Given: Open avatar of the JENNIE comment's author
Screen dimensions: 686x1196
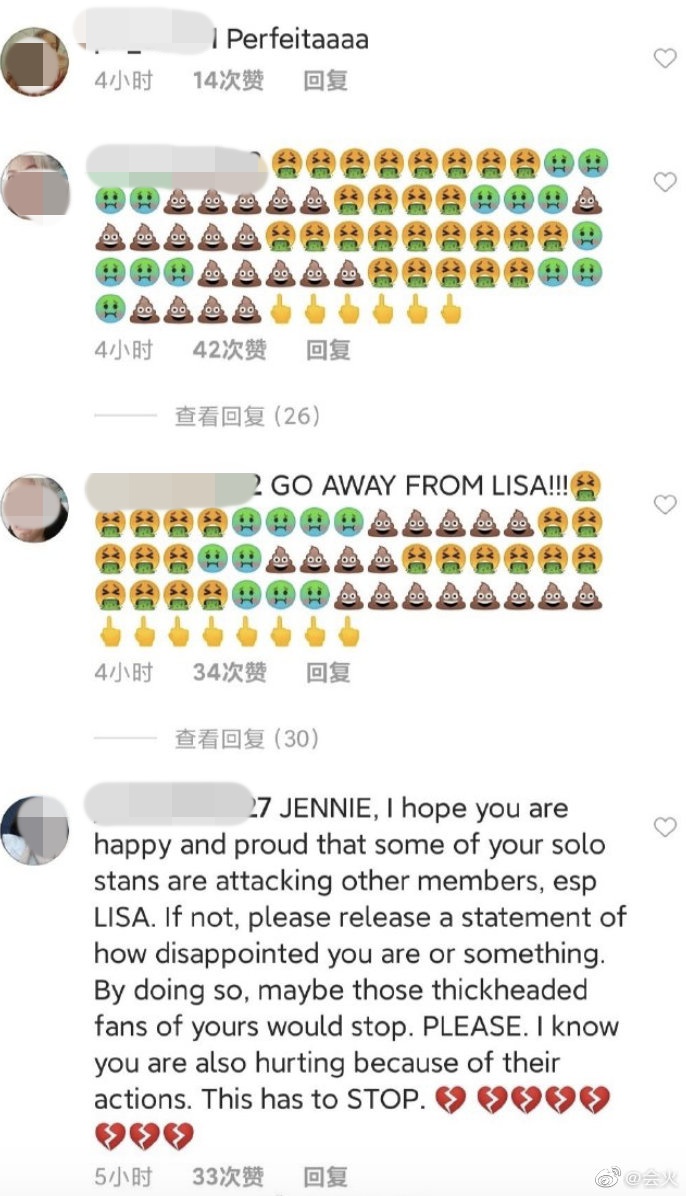Looking at the screenshot, I should pos(35,830).
